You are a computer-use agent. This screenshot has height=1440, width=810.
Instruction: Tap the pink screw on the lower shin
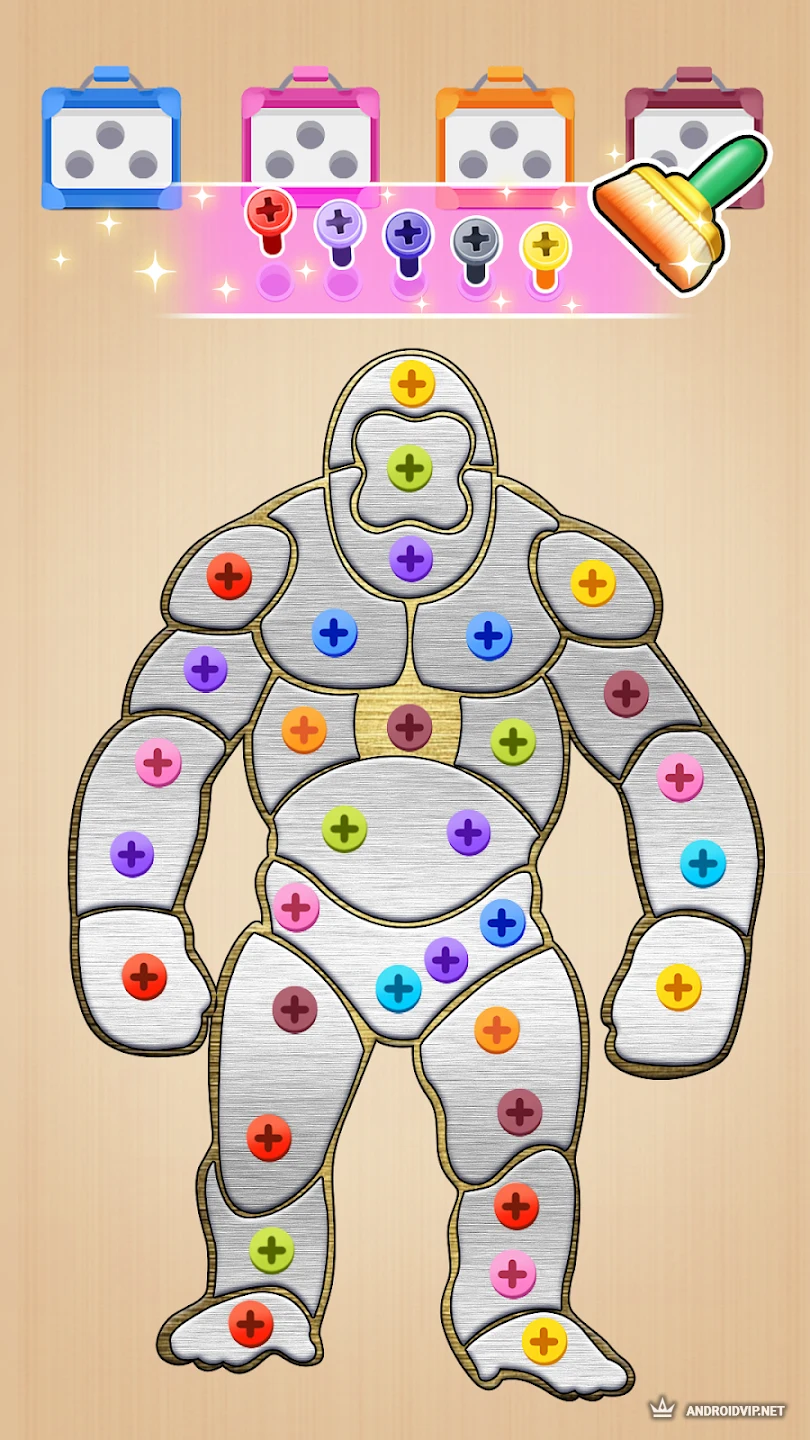point(513,1274)
